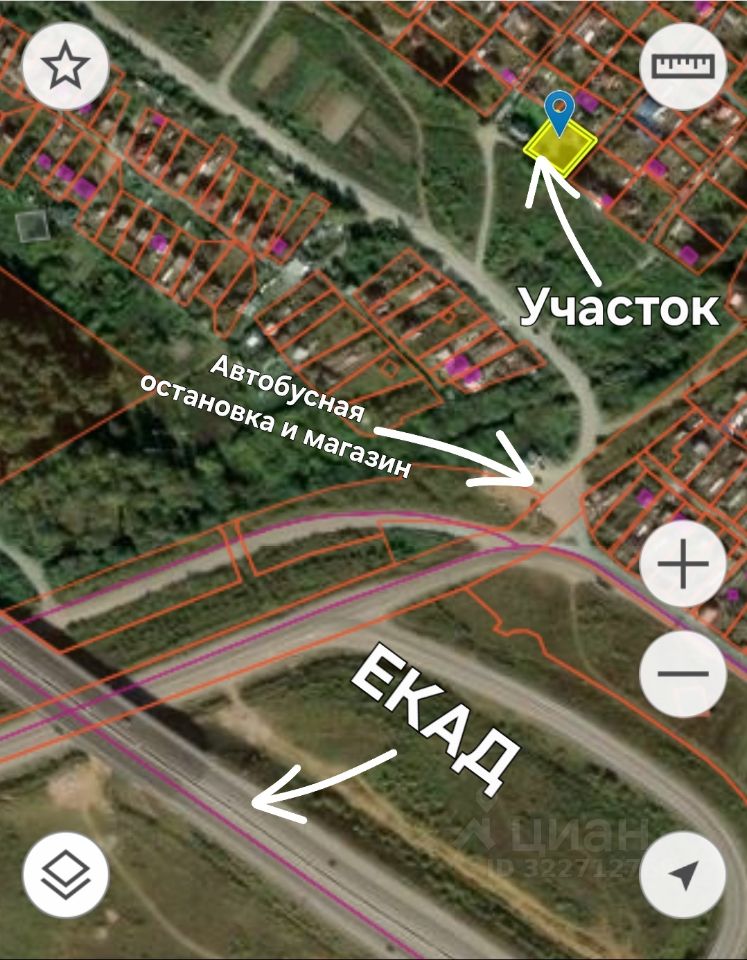The image size is (747, 960).
Task: Tap the blue pin on the highlighted plot
Action: coord(559,110)
